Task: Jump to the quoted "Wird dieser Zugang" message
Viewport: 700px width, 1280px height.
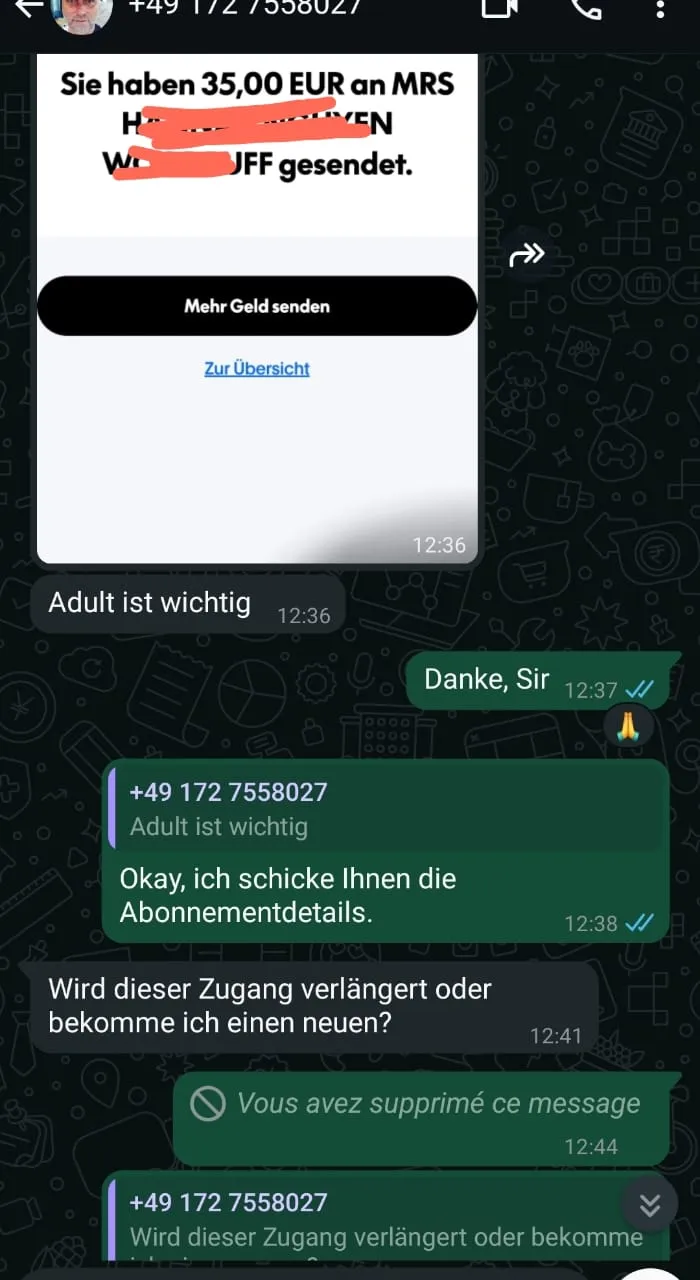Action: 385,1220
